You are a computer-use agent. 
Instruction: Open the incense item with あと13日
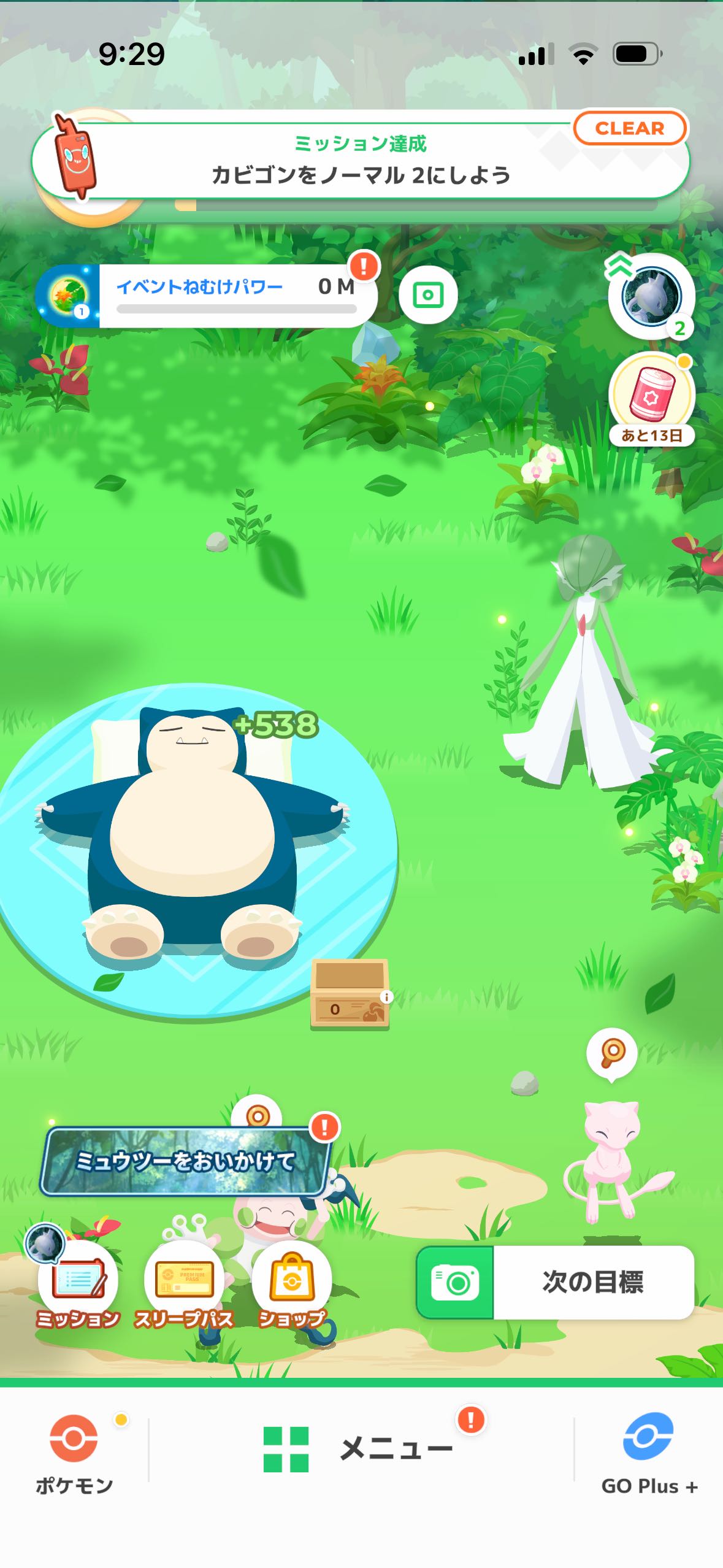pos(651,399)
